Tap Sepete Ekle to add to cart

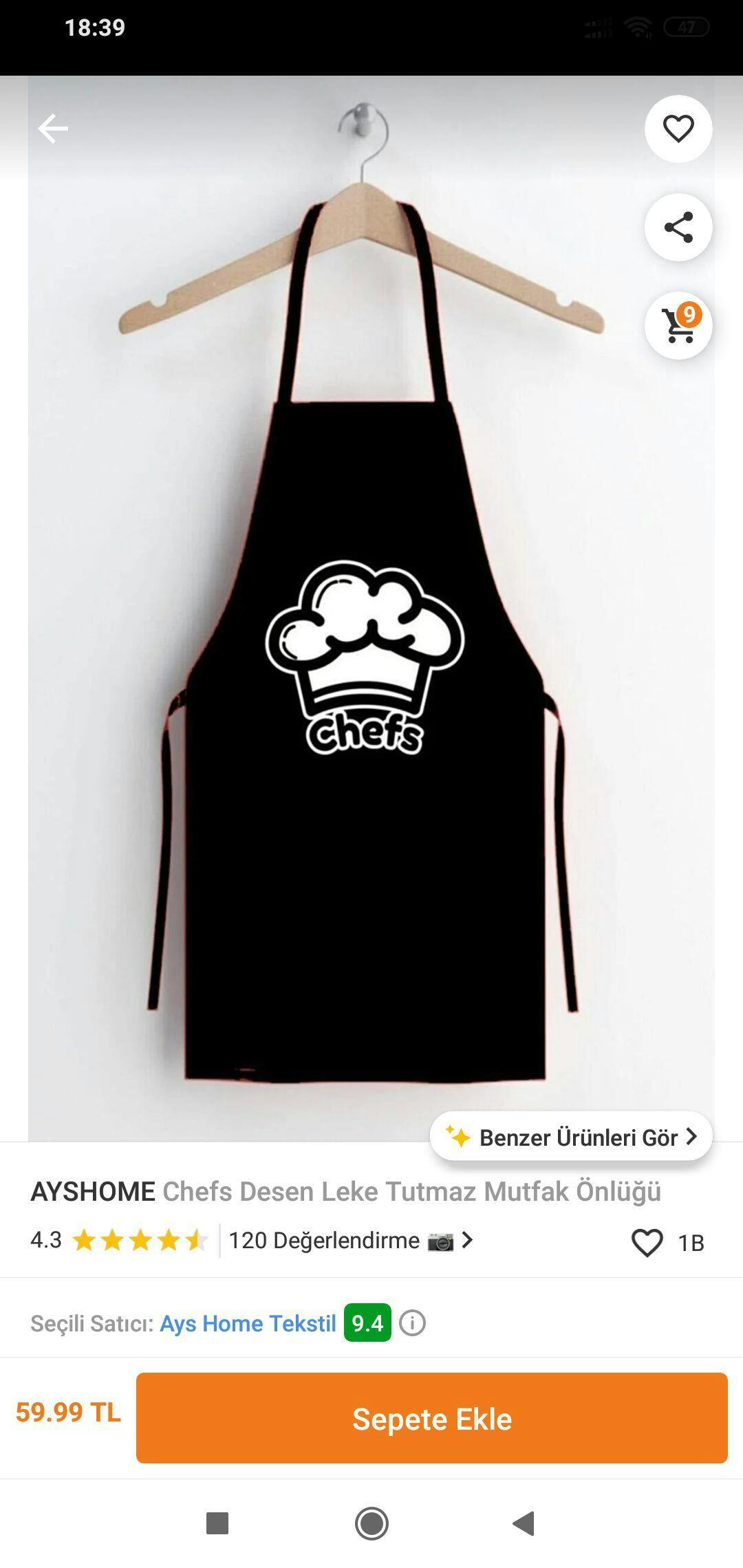tap(432, 1418)
